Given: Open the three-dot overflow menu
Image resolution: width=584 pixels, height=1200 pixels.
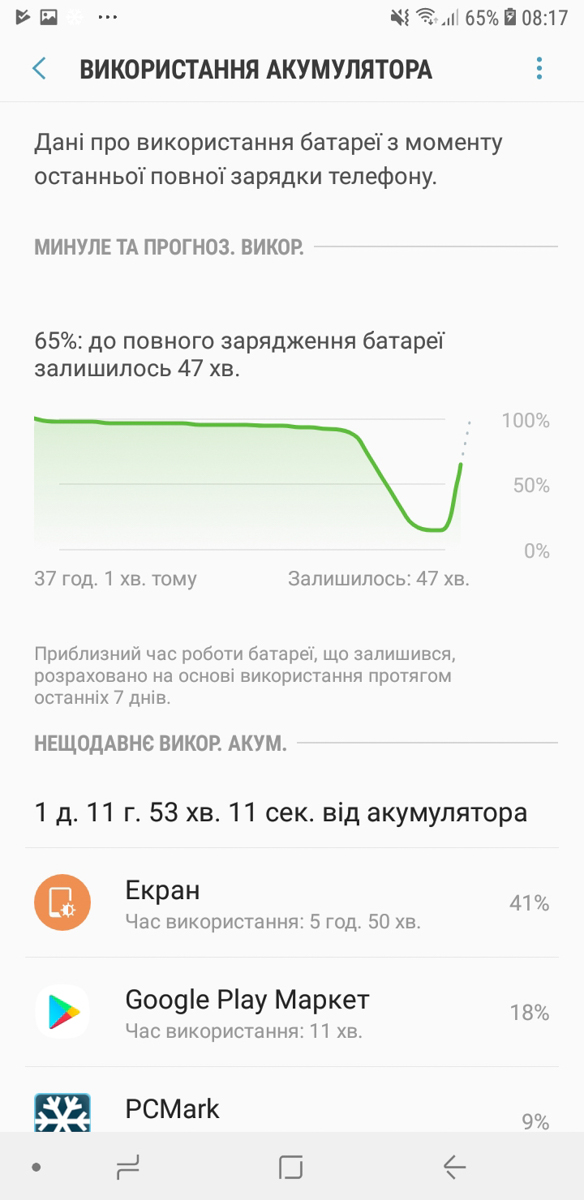Looking at the screenshot, I should (x=539, y=68).
